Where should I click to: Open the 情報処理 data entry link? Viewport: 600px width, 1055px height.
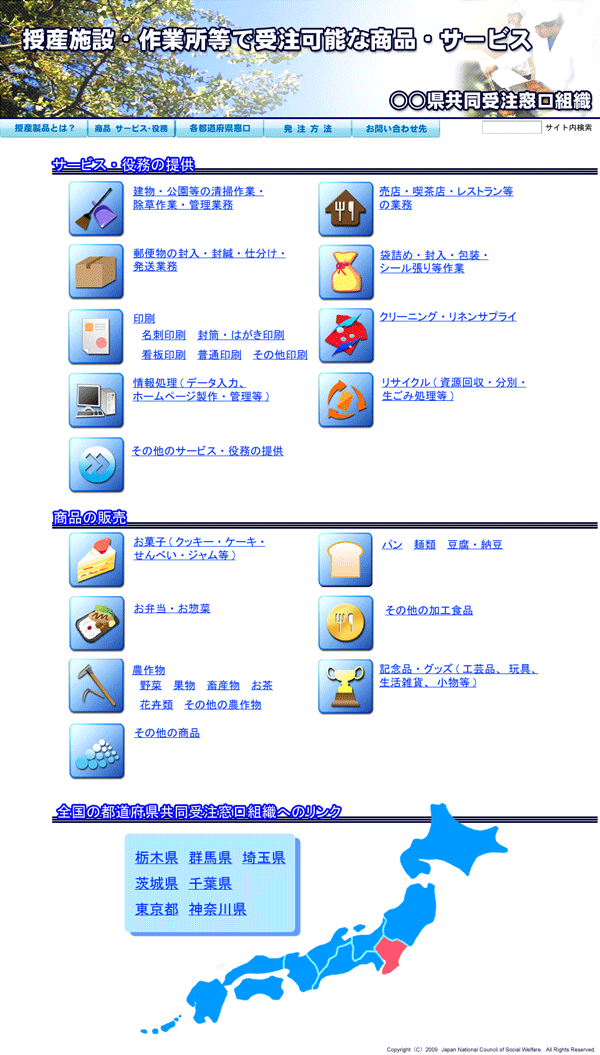(200, 383)
